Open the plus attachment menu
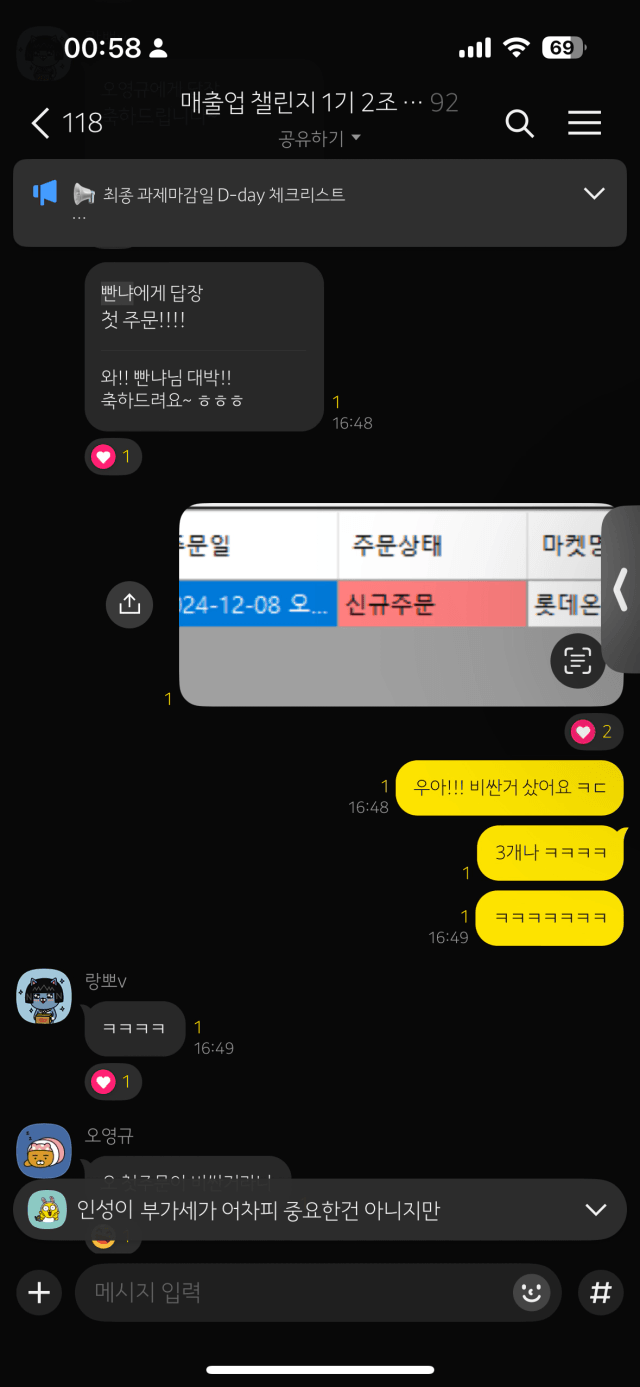Viewport: 640px width, 1387px height. point(39,1293)
